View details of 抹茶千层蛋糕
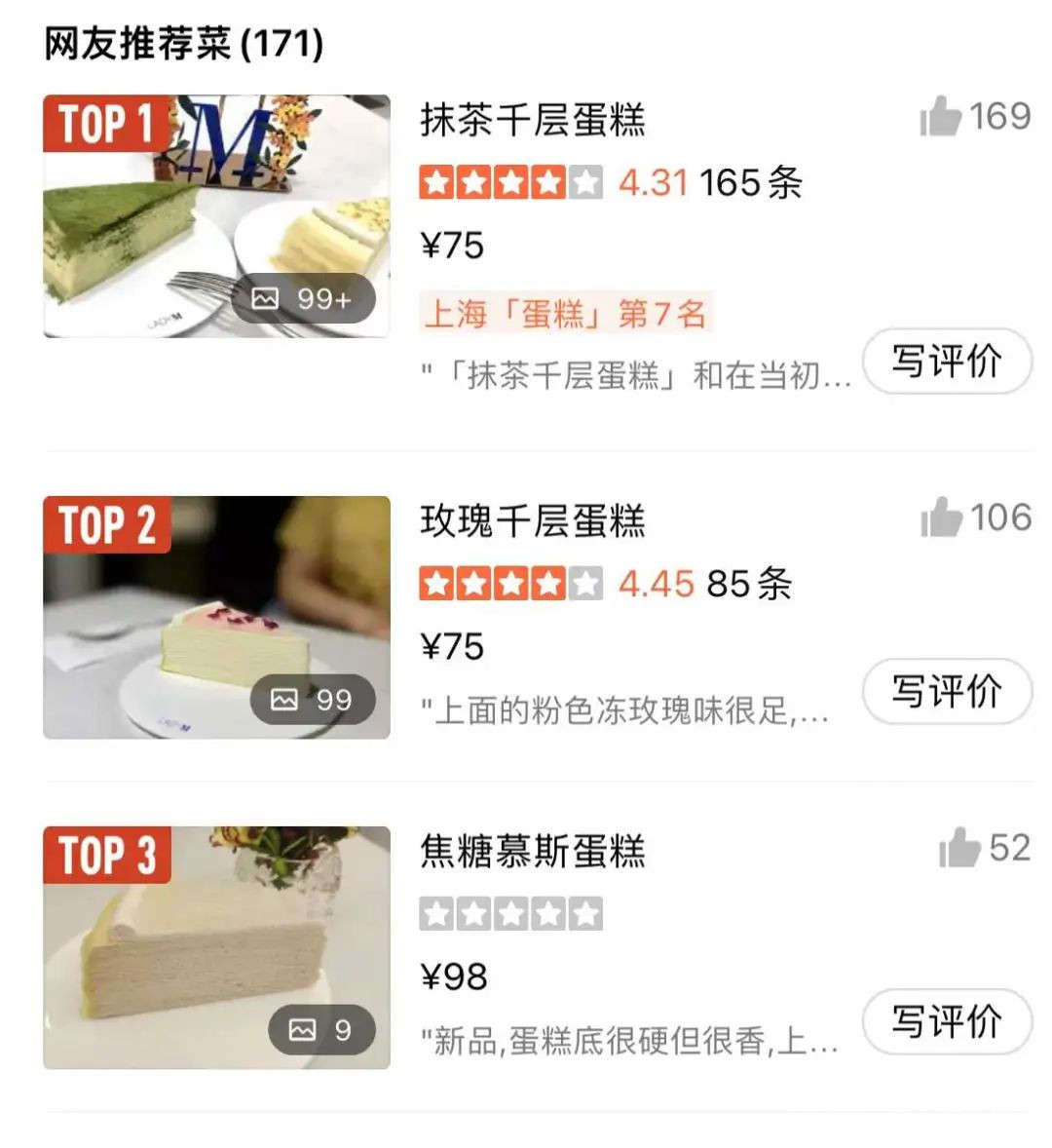 point(533,120)
